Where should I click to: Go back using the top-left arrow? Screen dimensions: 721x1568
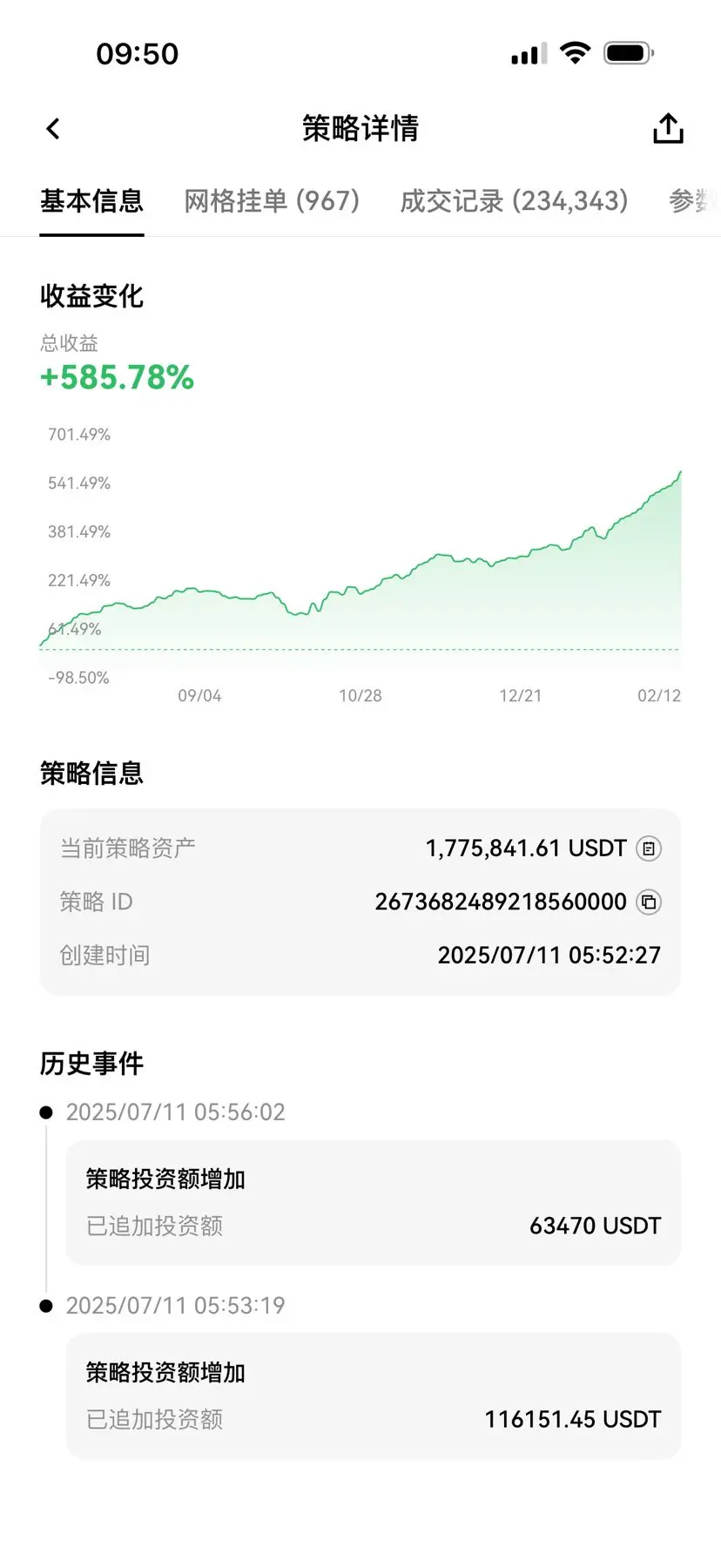coord(53,129)
